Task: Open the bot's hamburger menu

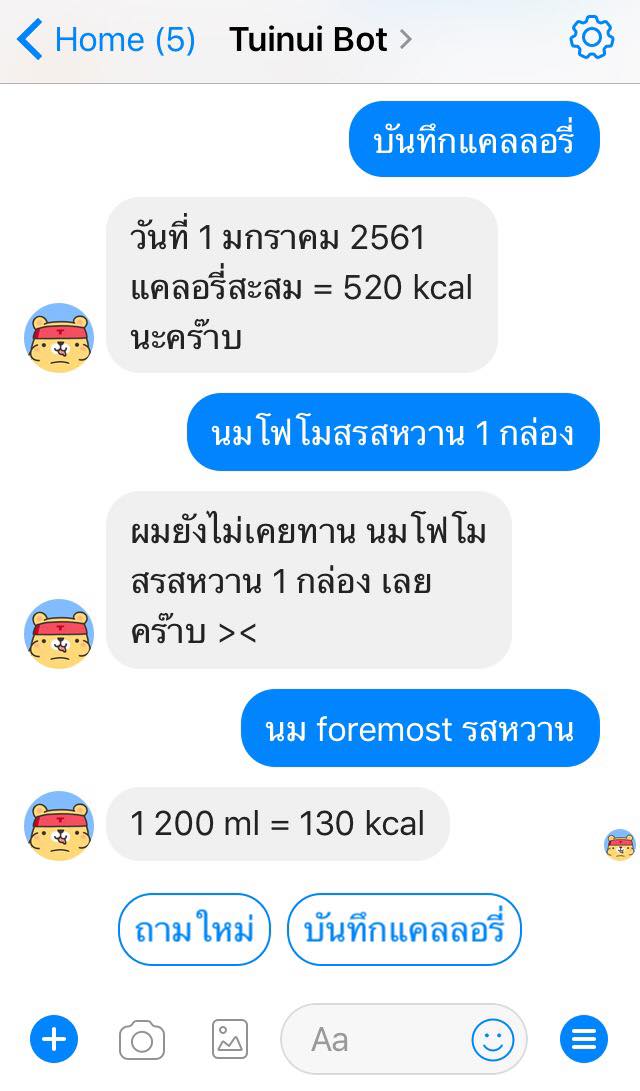Action: pos(584,1040)
